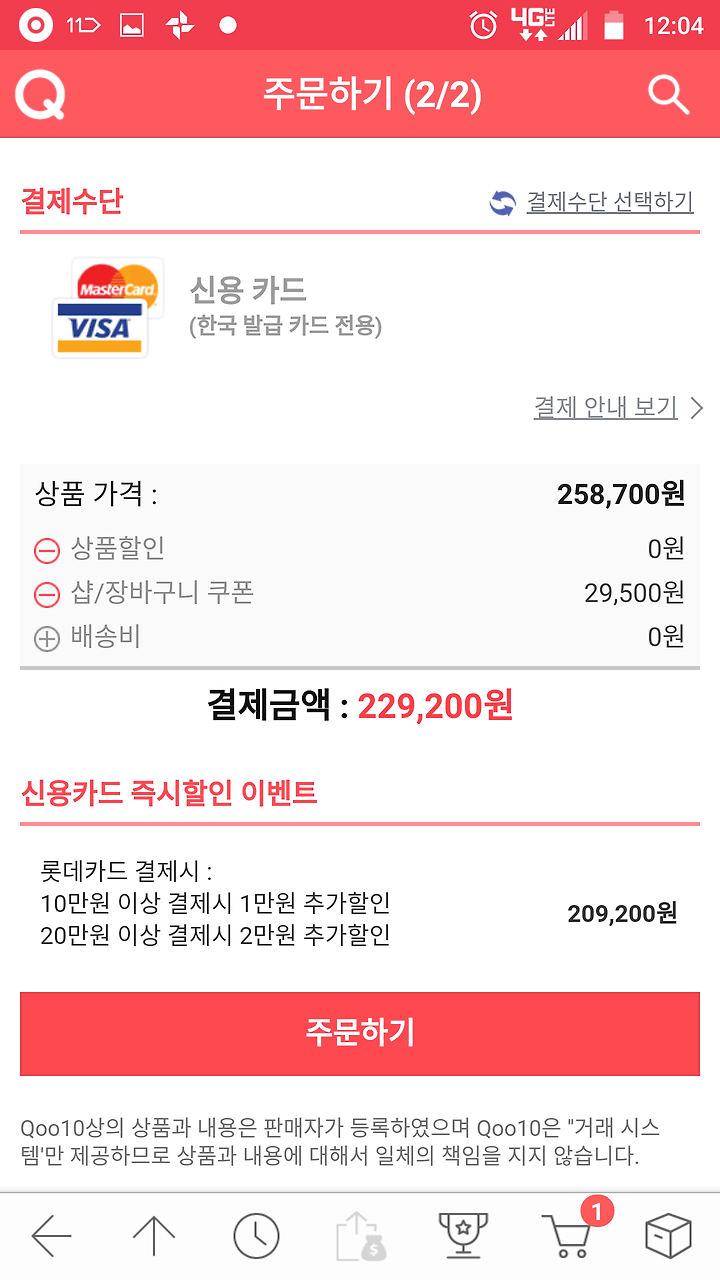The height and width of the screenshot is (1280, 720).
Task: Tap the Qoo10 logo to go home
Action: pos(41,96)
